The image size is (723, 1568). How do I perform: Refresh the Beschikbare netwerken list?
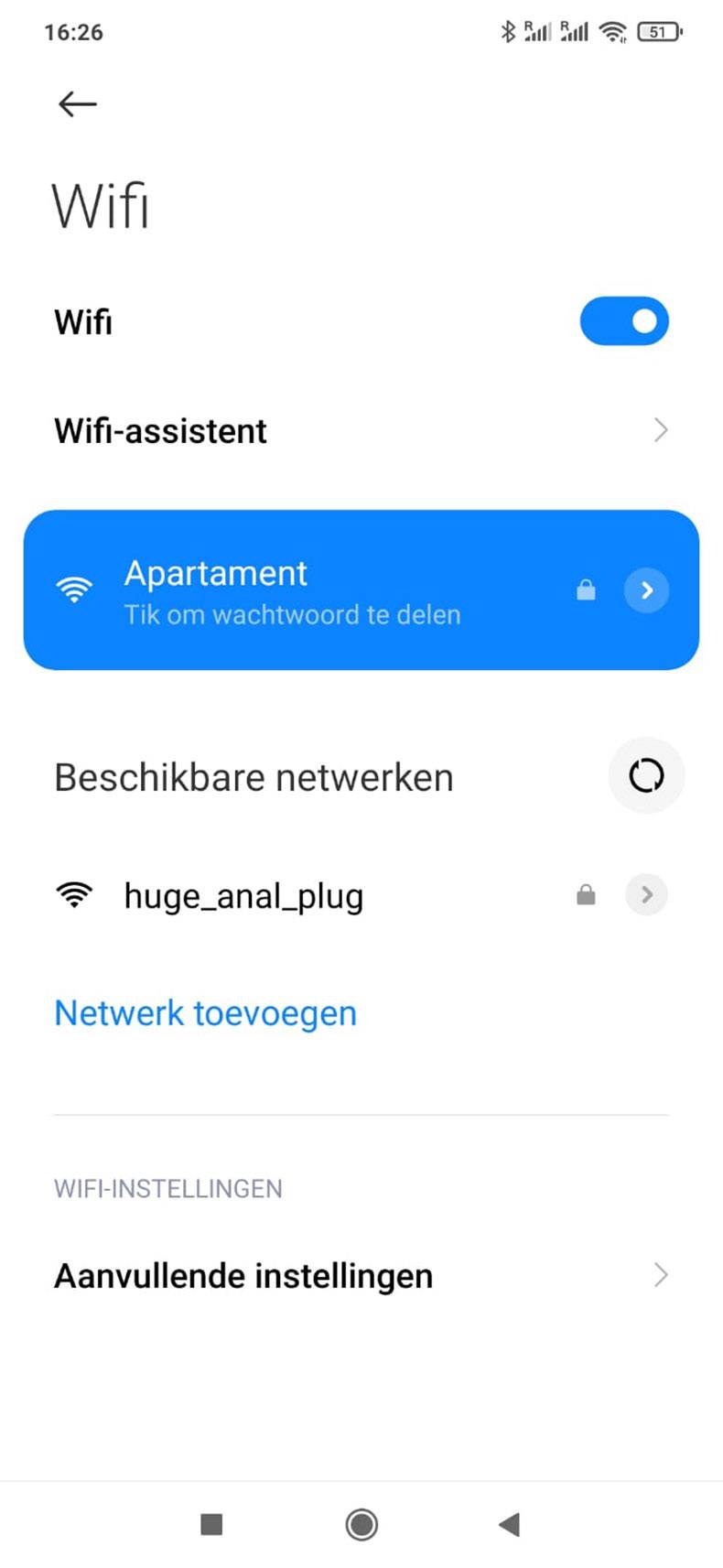pyautogui.click(x=646, y=776)
